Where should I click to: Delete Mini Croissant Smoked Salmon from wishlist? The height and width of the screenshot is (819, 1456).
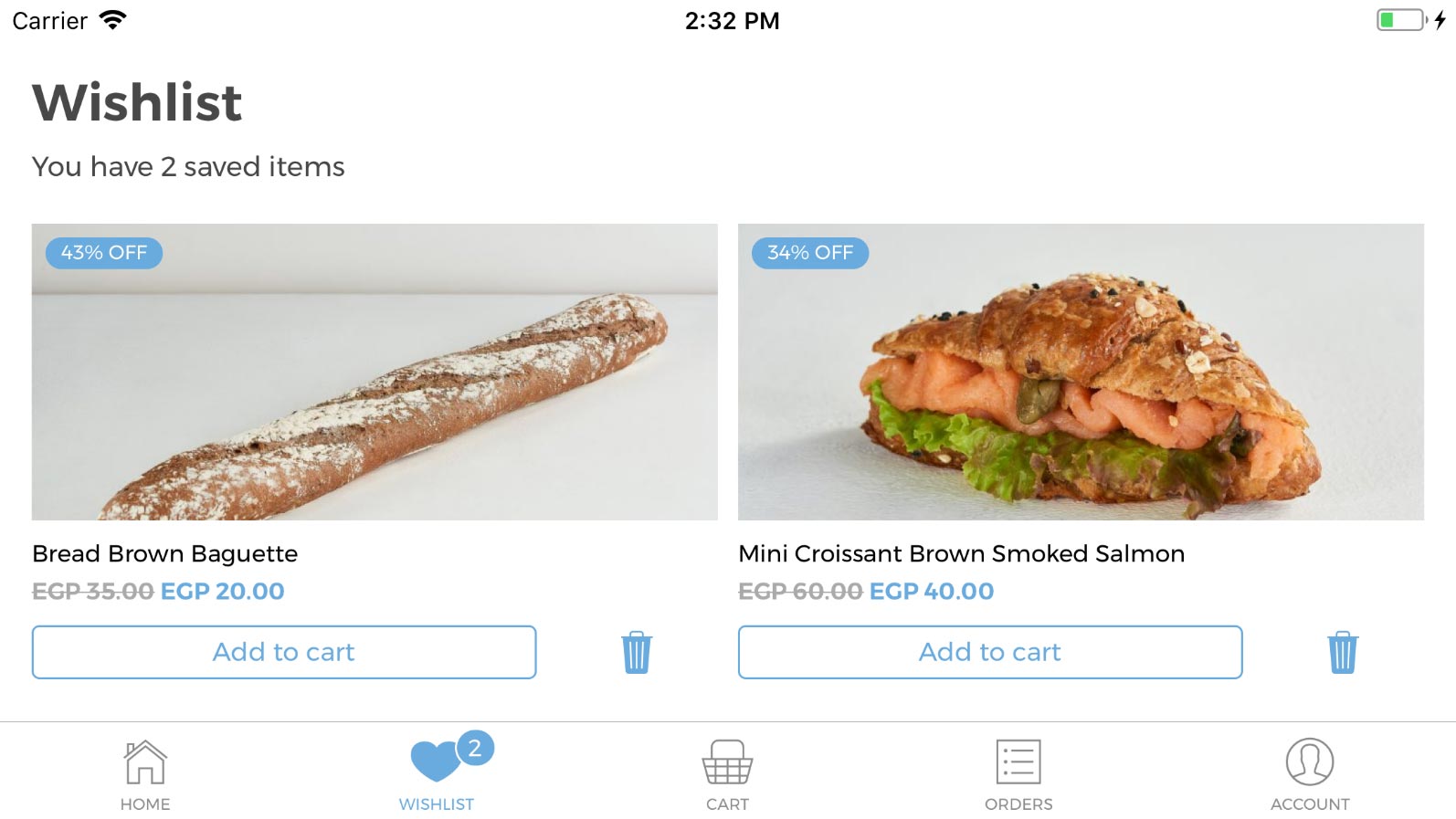pyautogui.click(x=1342, y=653)
